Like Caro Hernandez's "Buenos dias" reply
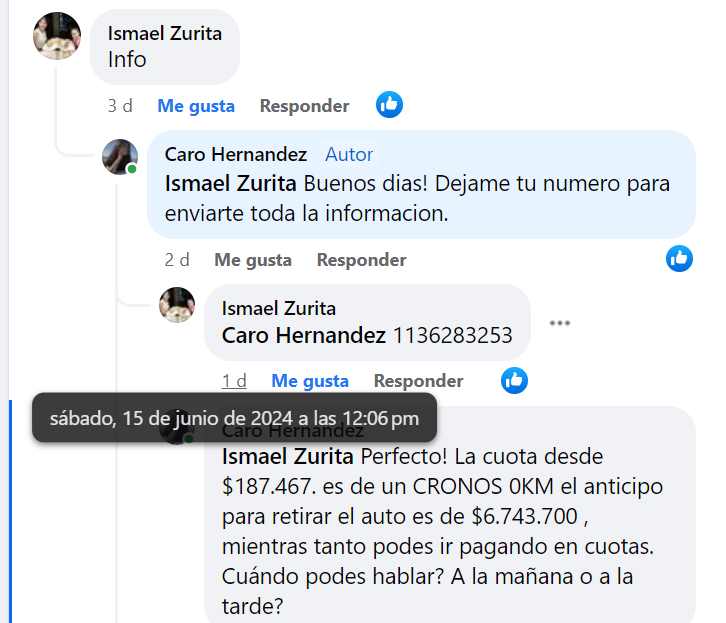Image resolution: width=726 pixels, height=623 pixels. point(253,260)
